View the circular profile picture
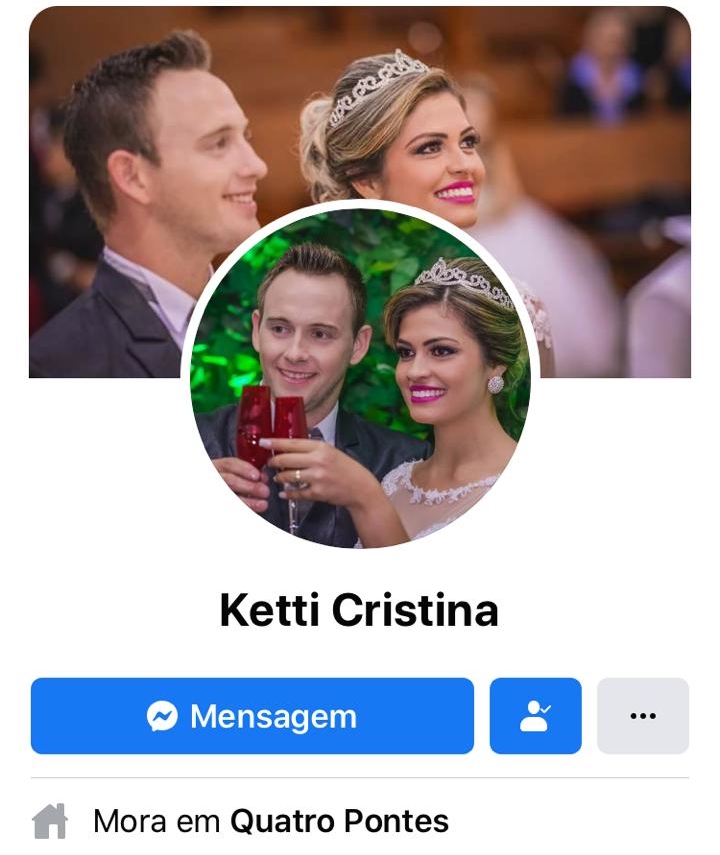The width and height of the screenshot is (720, 855). [x=360, y=380]
